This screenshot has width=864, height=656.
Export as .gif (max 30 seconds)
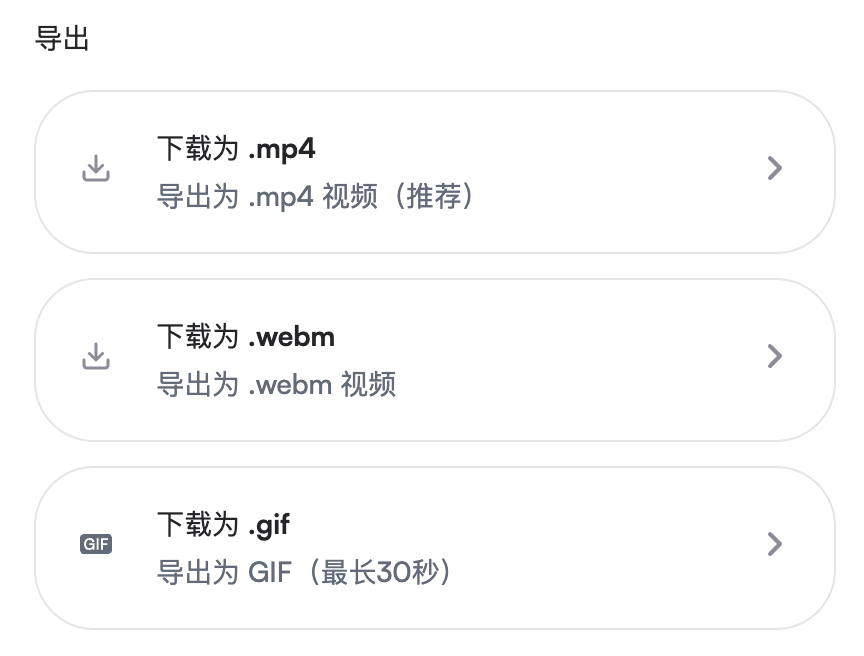point(434,547)
